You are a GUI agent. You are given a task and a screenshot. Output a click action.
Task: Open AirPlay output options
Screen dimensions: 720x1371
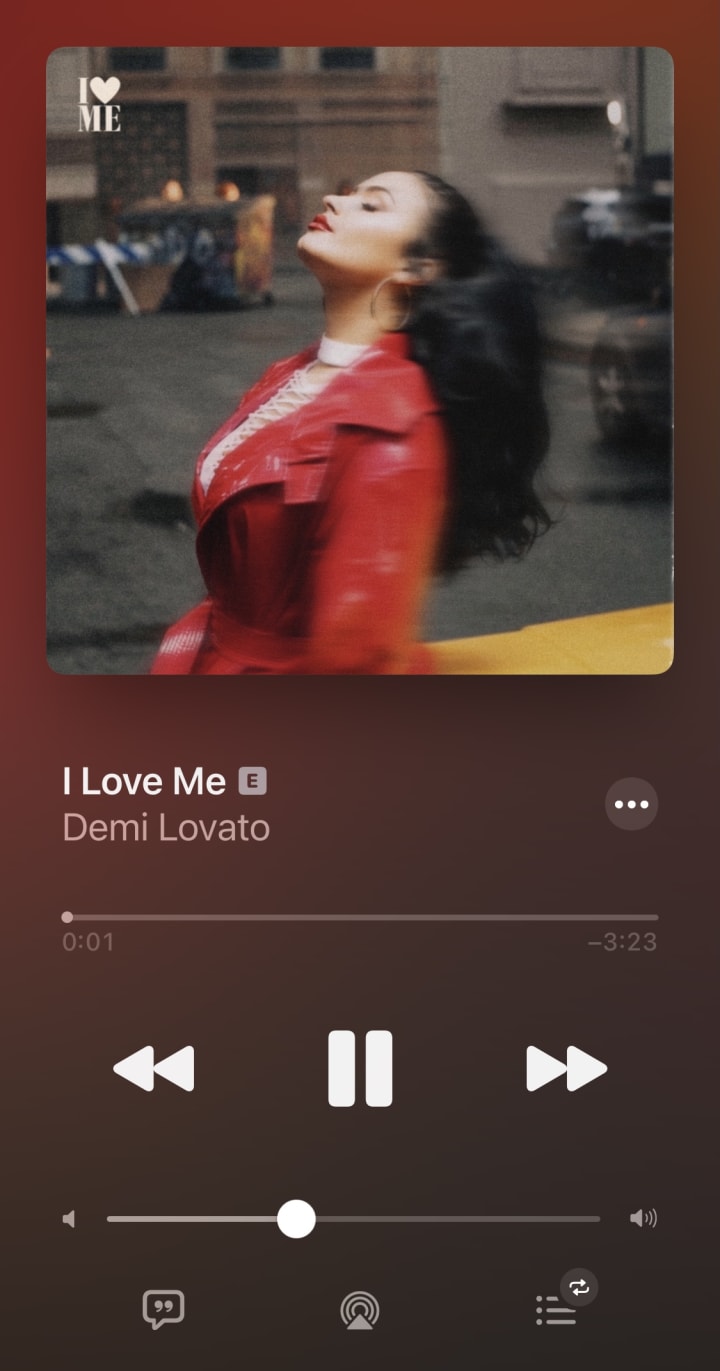tap(360, 1309)
